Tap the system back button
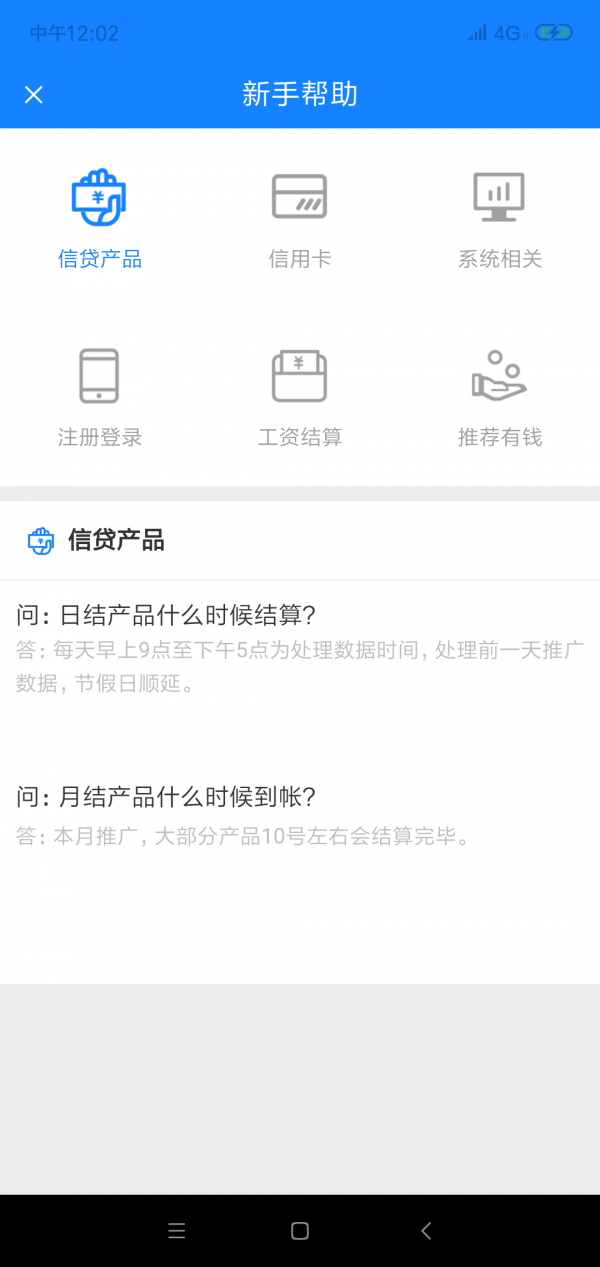Screen dimensions: 600x1267 426,1231
